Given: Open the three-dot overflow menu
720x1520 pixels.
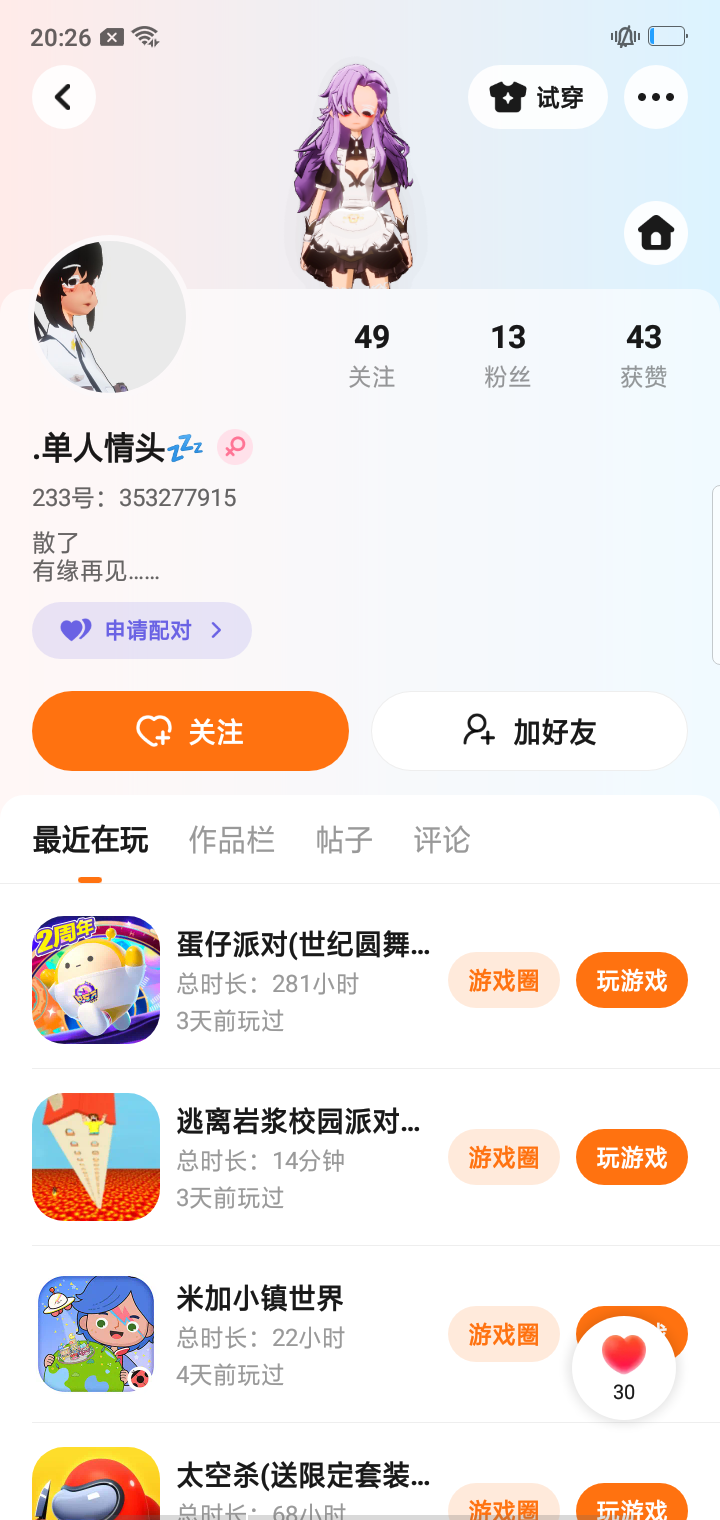Looking at the screenshot, I should pos(656,97).
